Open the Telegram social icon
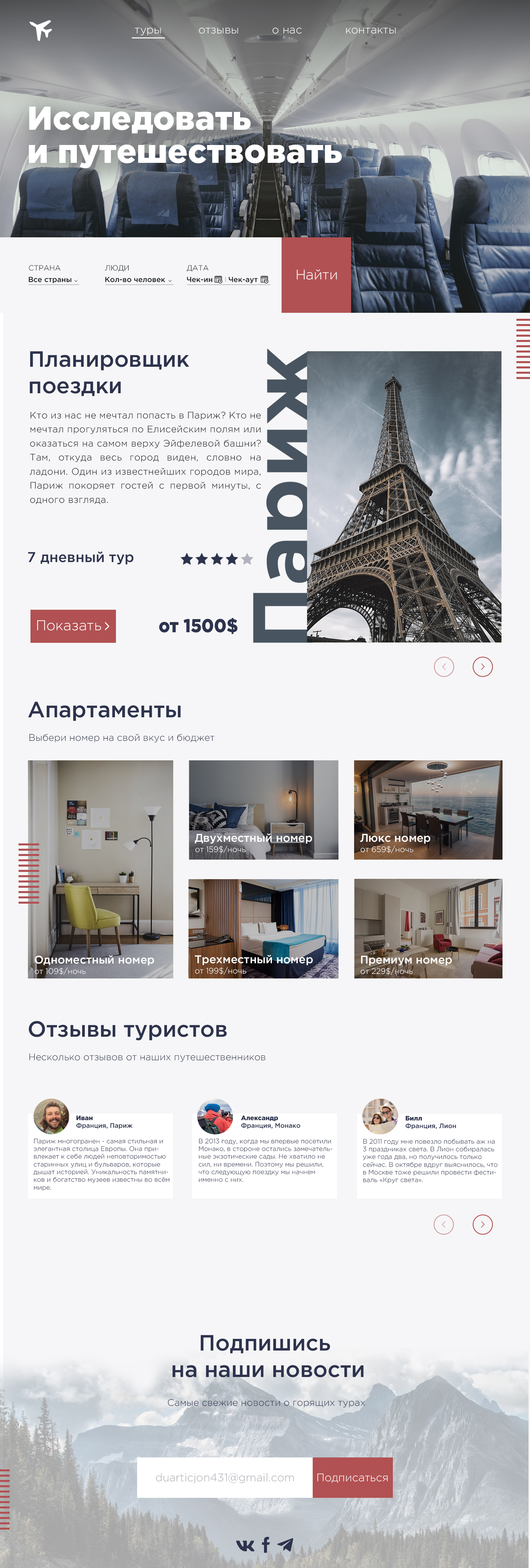Screen dimensions: 530x1568 pos(286,1544)
